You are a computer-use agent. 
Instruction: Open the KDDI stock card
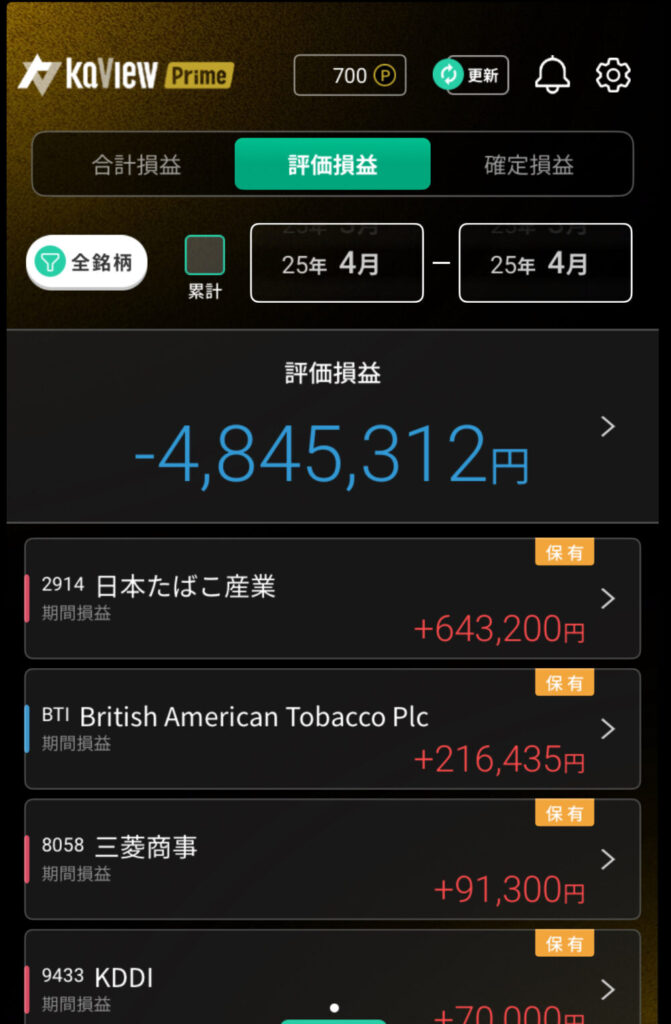(x=332, y=980)
